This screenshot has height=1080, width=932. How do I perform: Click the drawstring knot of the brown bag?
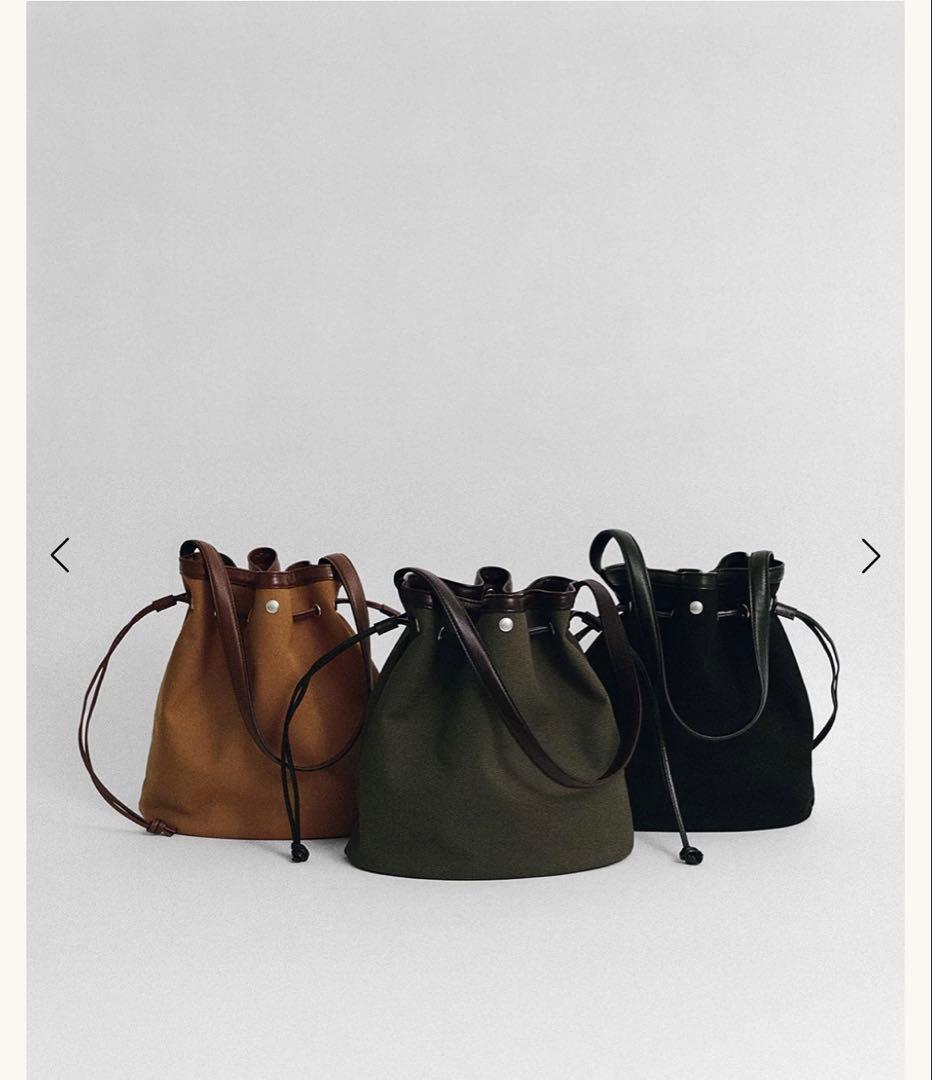click(157, 830)
